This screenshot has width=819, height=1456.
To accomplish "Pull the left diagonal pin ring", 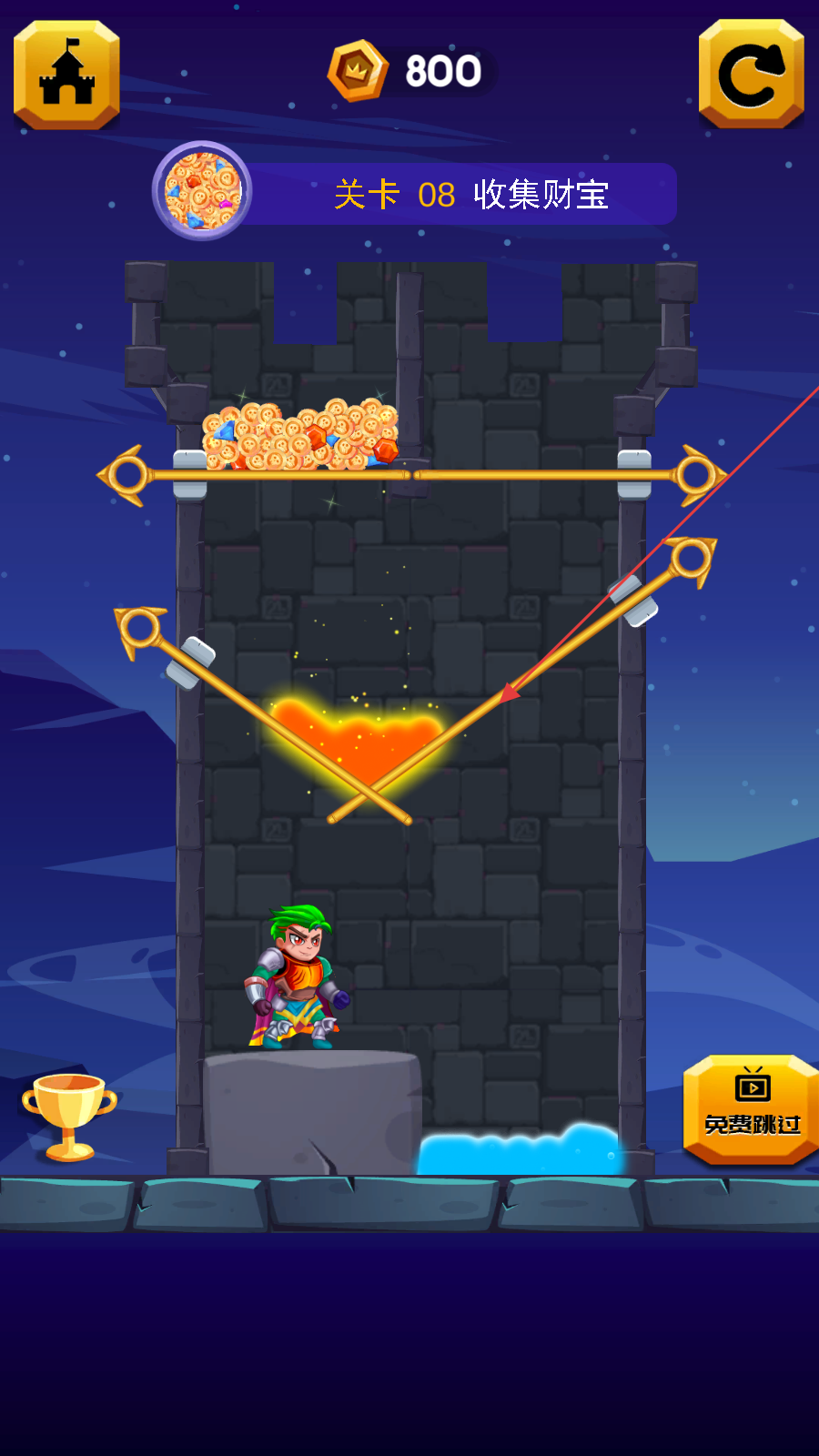I will click(x=139, y=628).
